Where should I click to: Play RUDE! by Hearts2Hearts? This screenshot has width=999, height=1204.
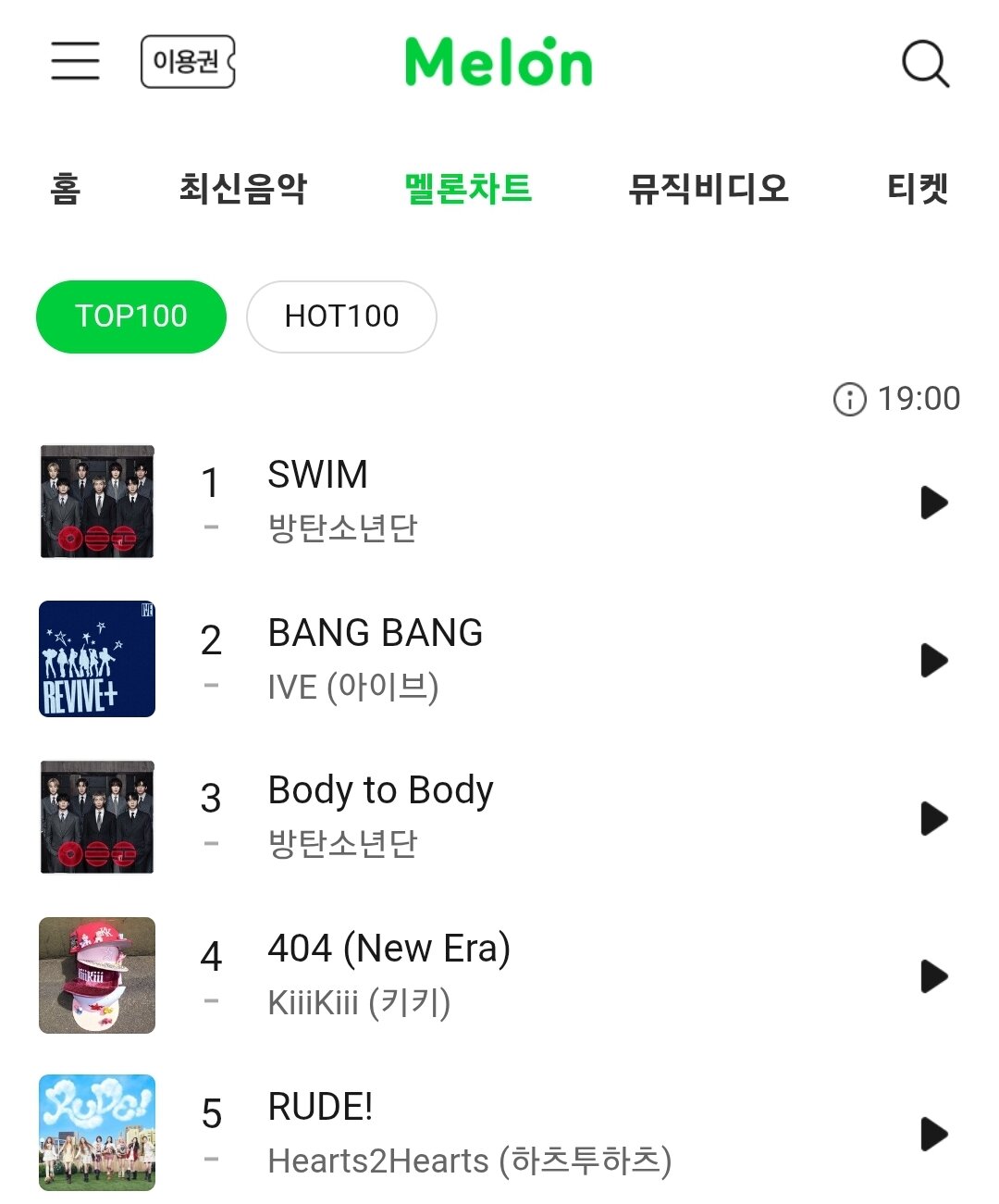click(x=934, y=1134)
